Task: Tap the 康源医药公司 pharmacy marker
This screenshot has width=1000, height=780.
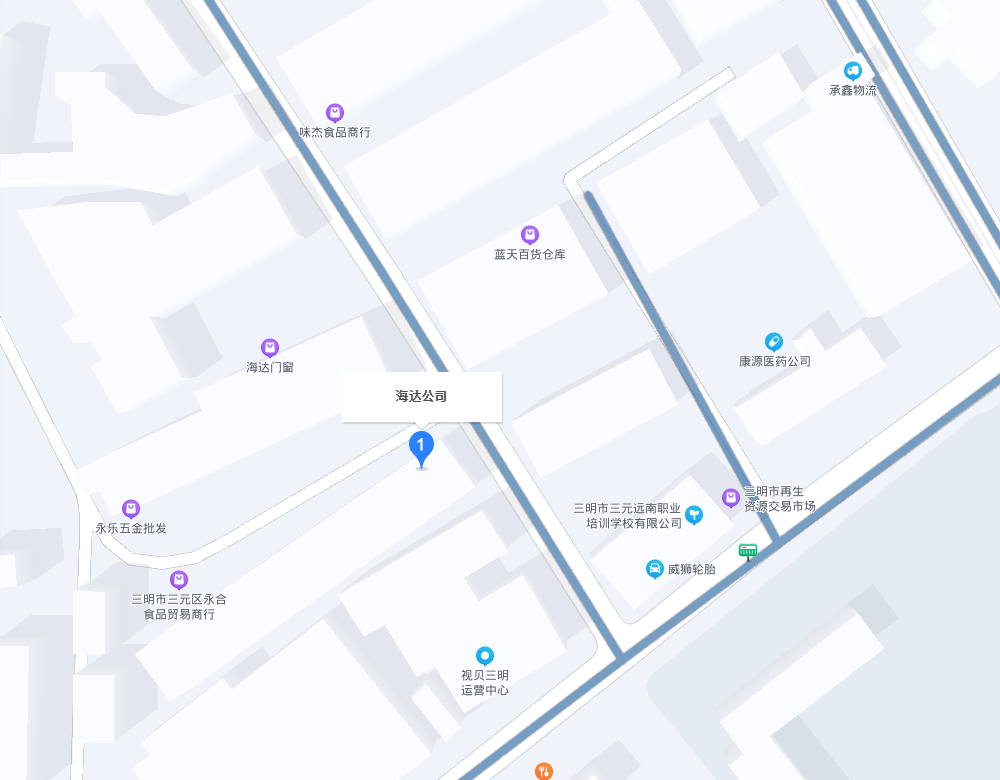Action: tap(774, 342)
